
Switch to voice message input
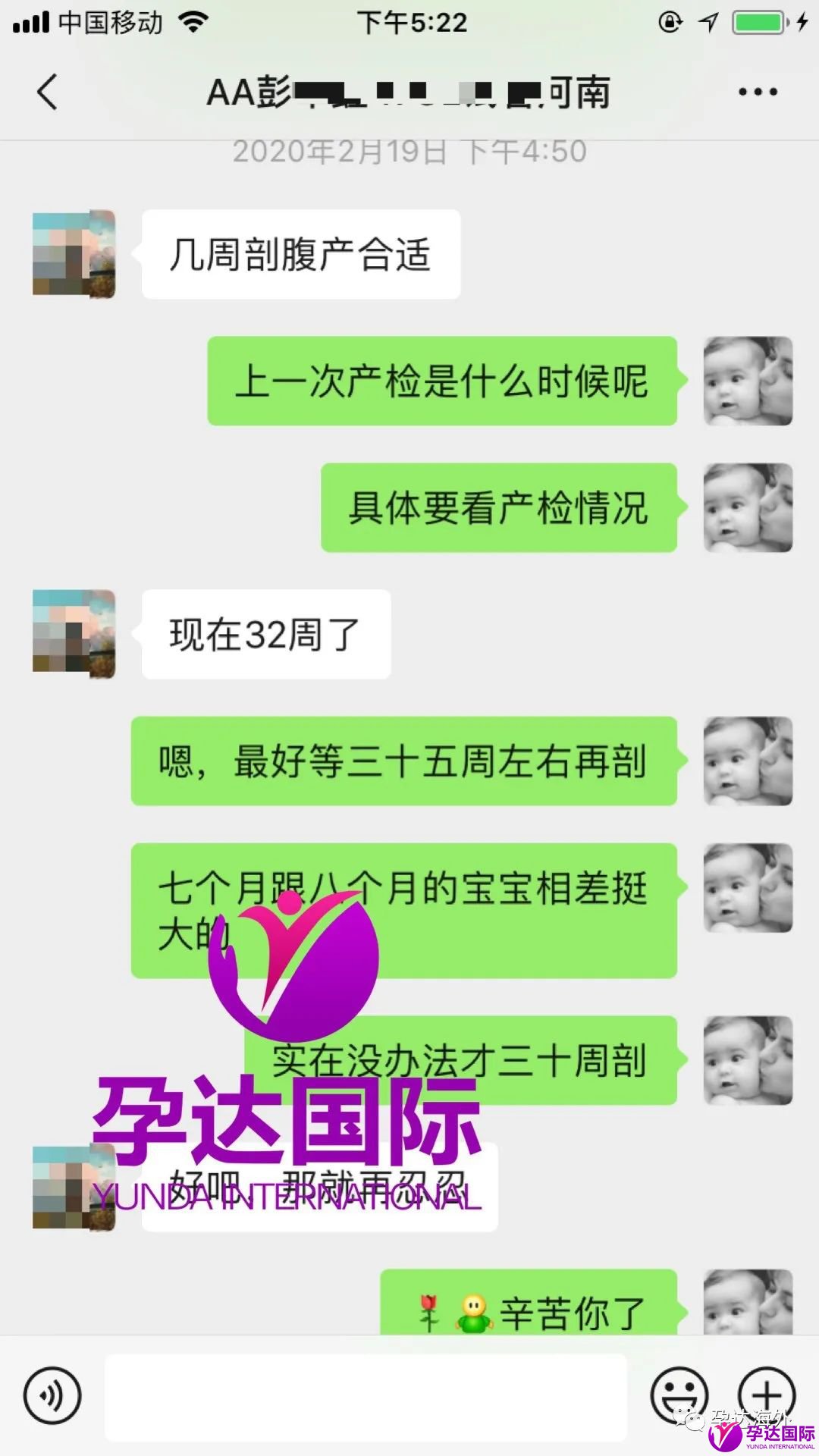point(52,1395)
